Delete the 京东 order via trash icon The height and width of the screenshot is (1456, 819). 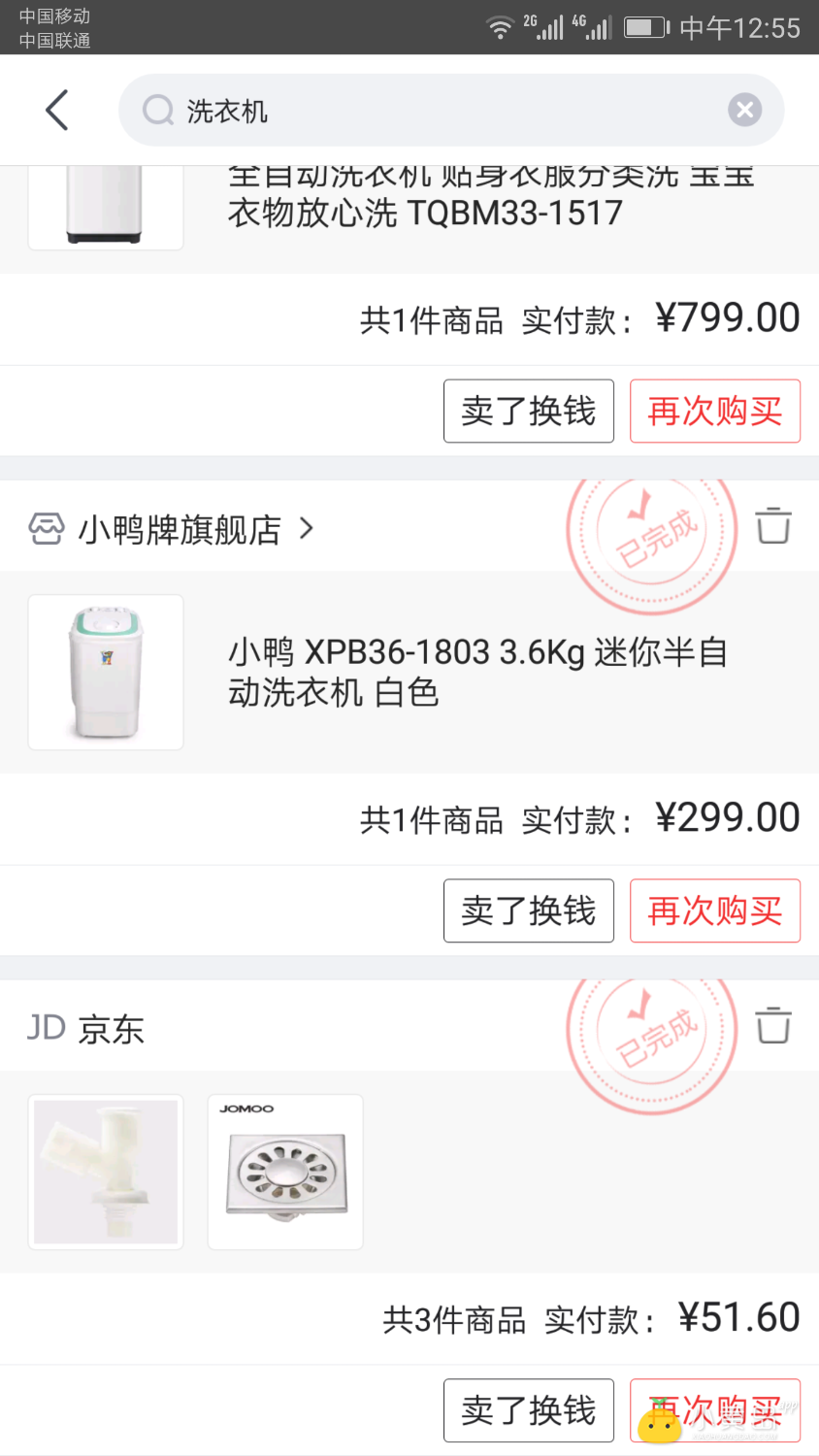point(771,1025)
